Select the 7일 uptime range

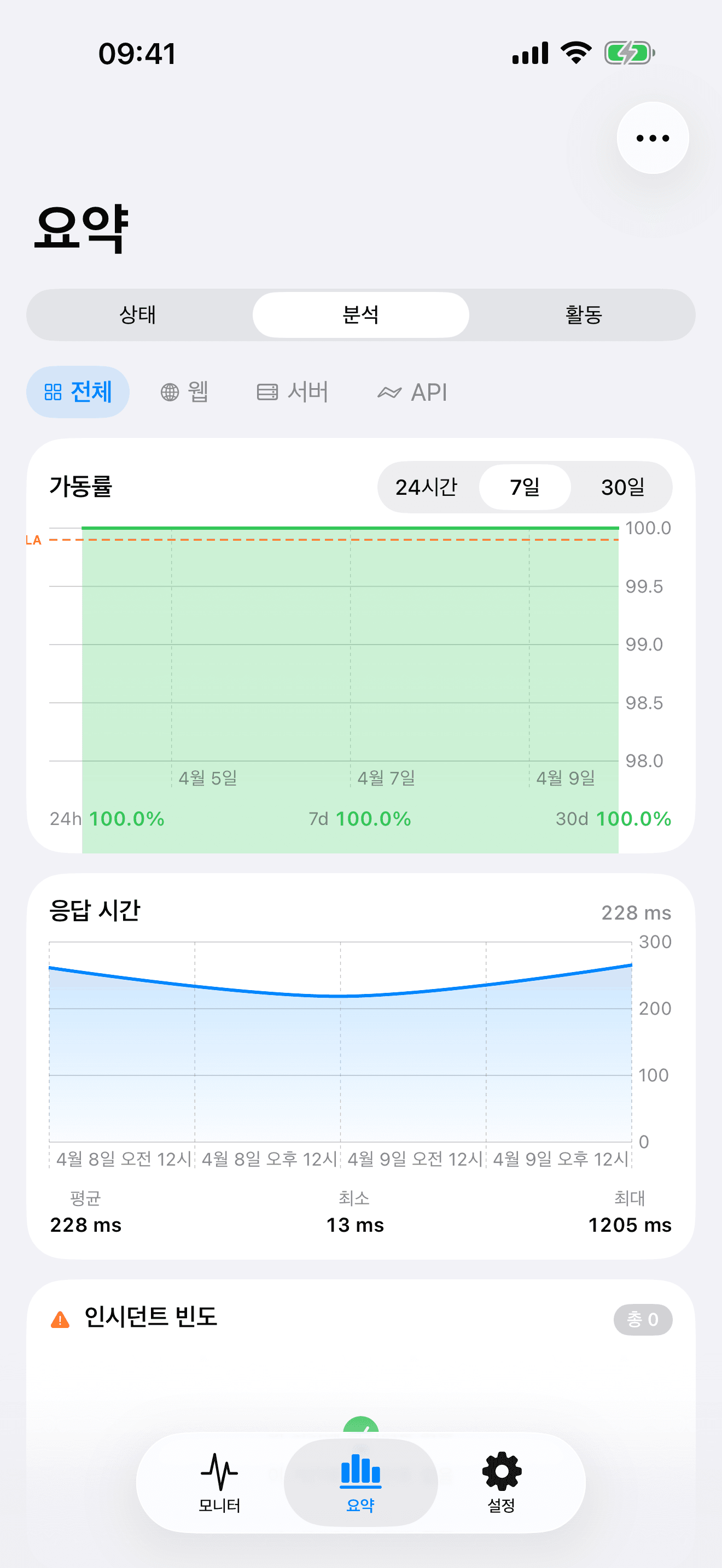[525, 487]
